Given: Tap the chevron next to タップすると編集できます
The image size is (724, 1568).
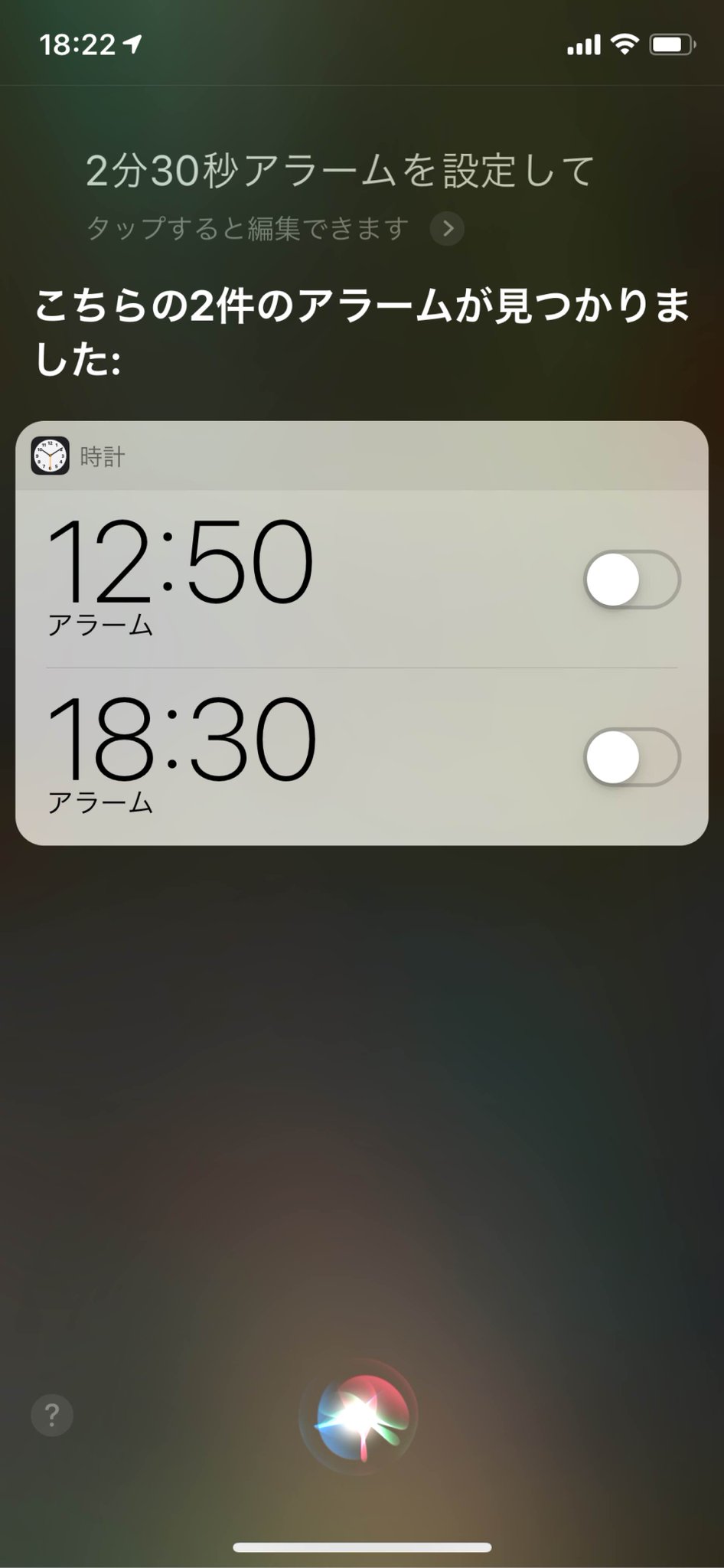Looking at the screenshot, I should tap(447, 228).
